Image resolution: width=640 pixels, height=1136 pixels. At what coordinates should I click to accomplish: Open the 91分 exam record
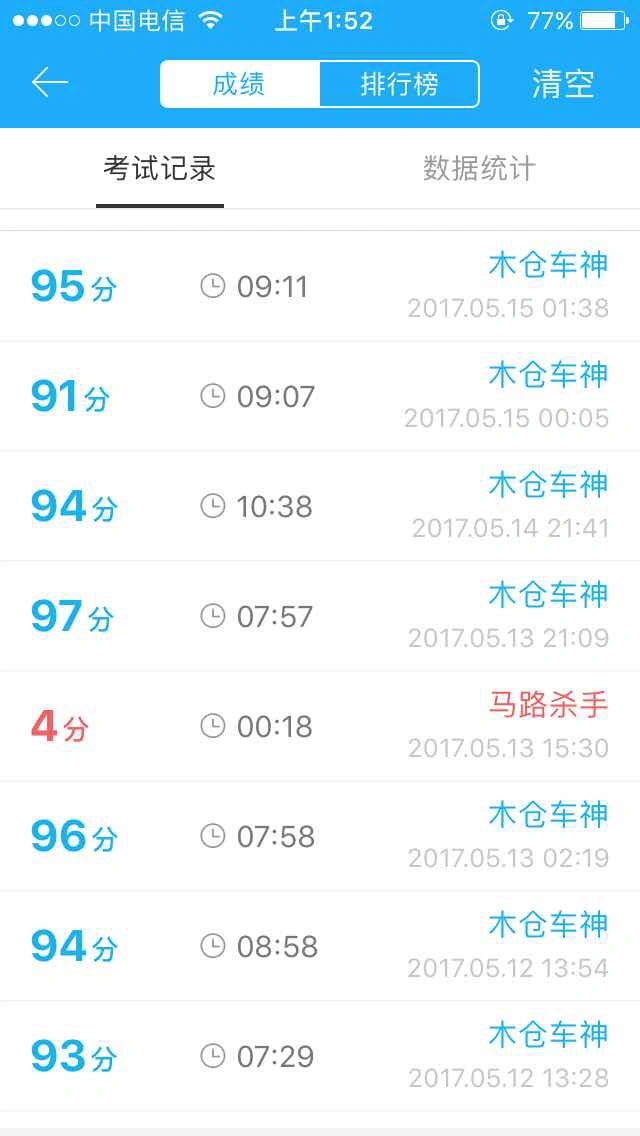point(320,396)
